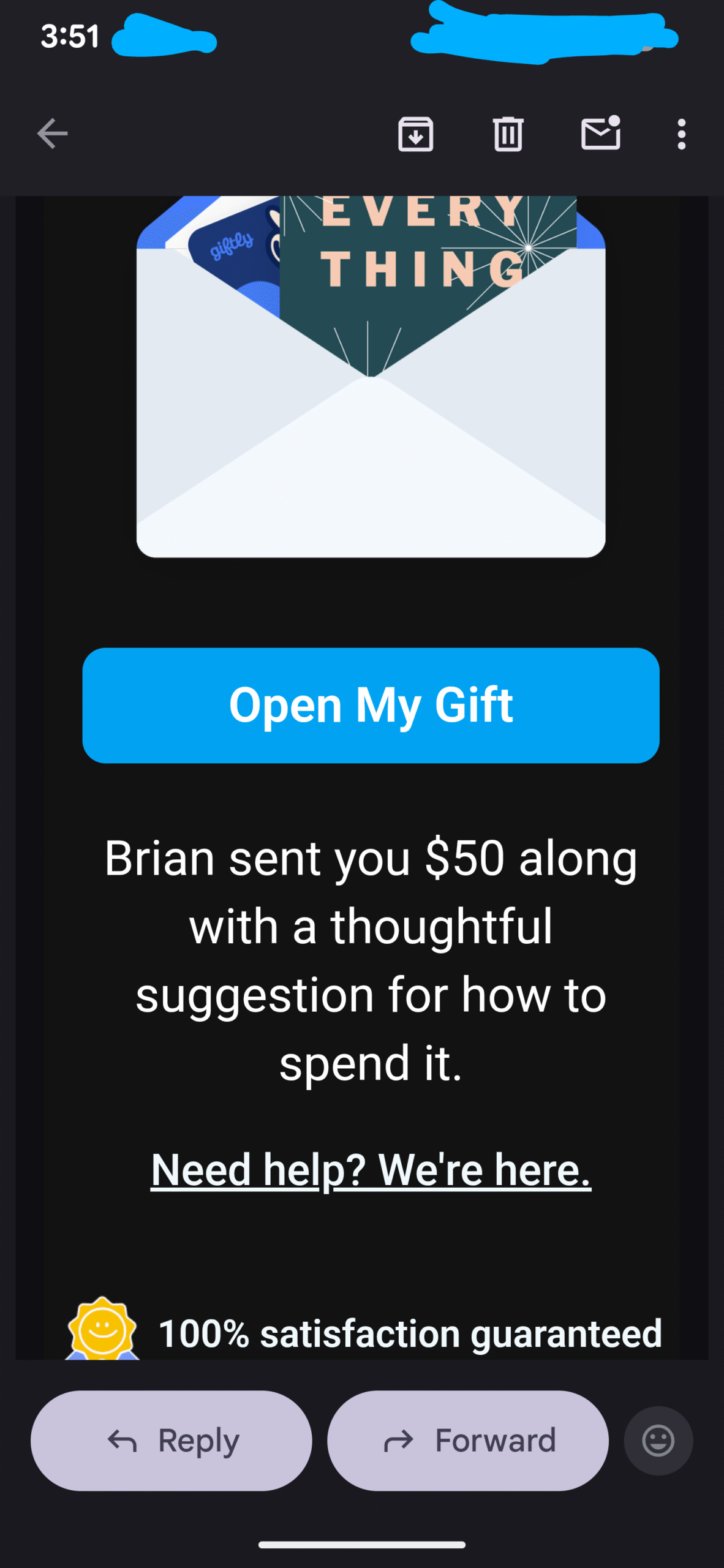The width and height of the screenshot is (724, 1568).
Task: Tap the Open My Gift button
Action: (x=371, y=705)
